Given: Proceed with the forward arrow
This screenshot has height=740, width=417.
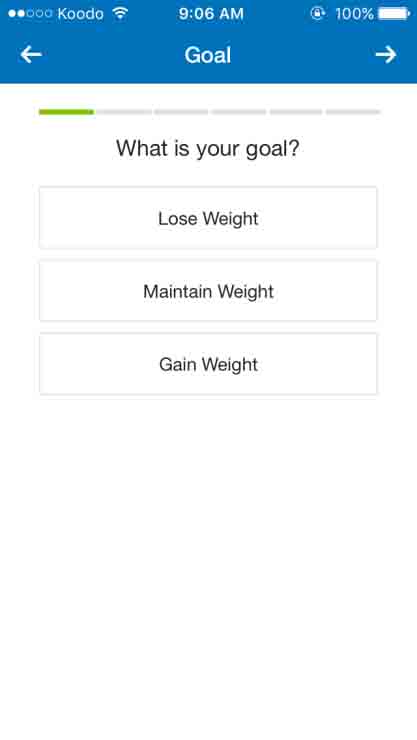Looking at the screenshot, I should tap(386, 55).
